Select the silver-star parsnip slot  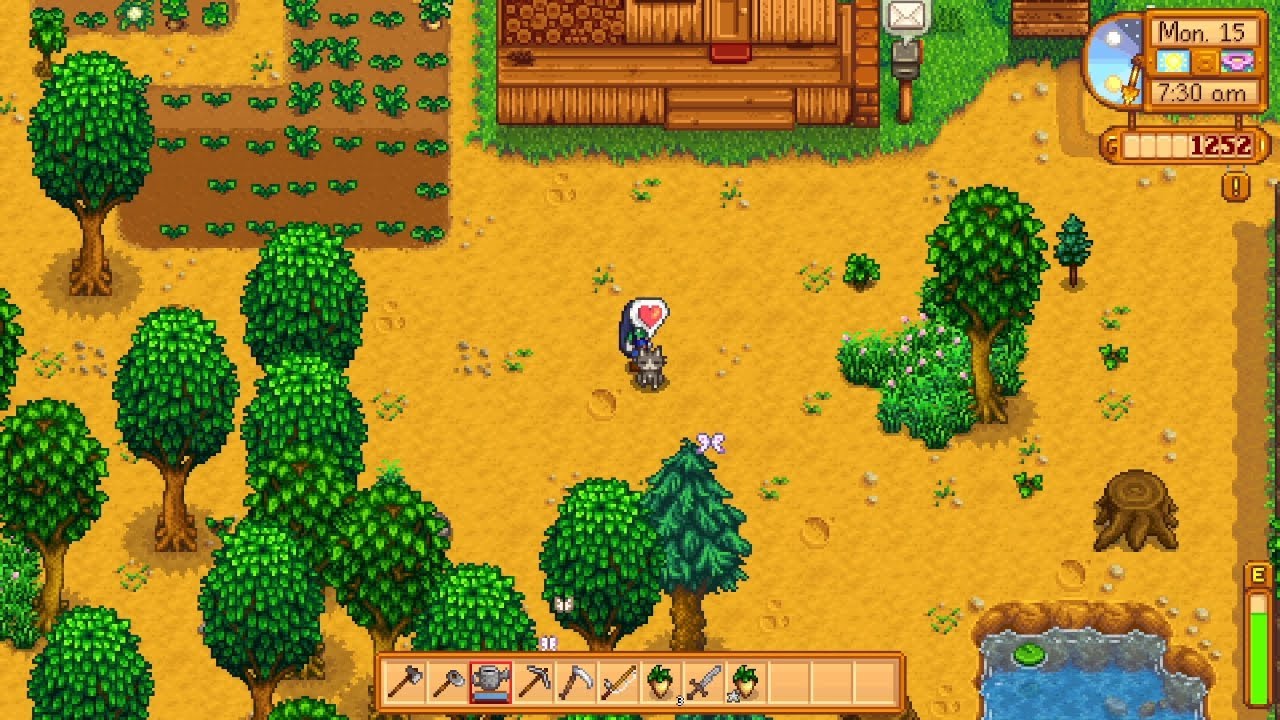tap(746, 683)
